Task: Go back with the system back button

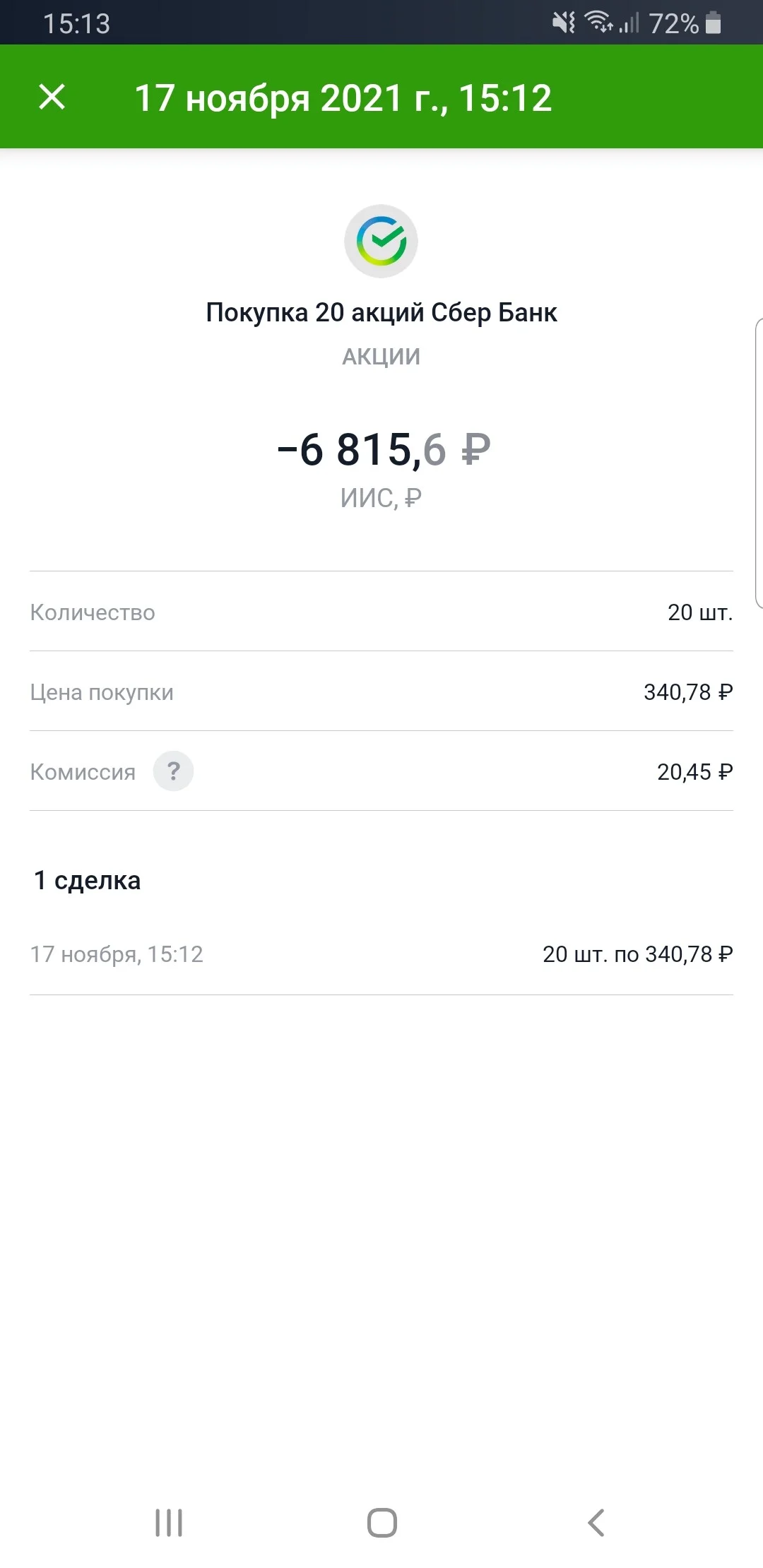Action: [596, 1522]
